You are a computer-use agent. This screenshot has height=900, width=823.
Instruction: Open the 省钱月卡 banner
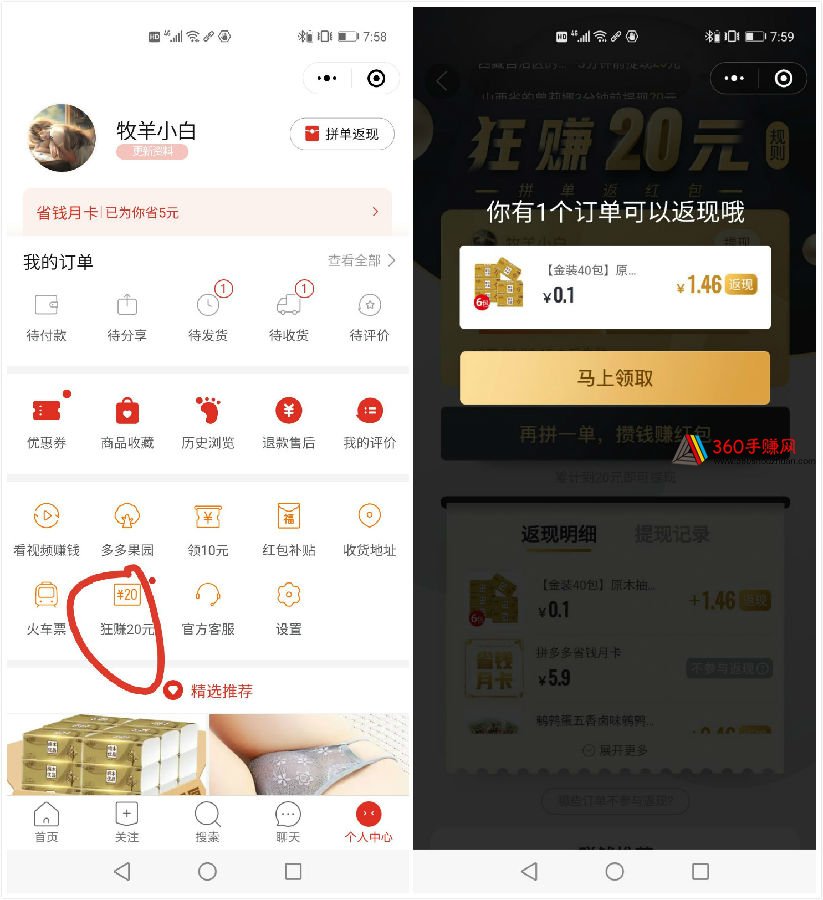207,212
